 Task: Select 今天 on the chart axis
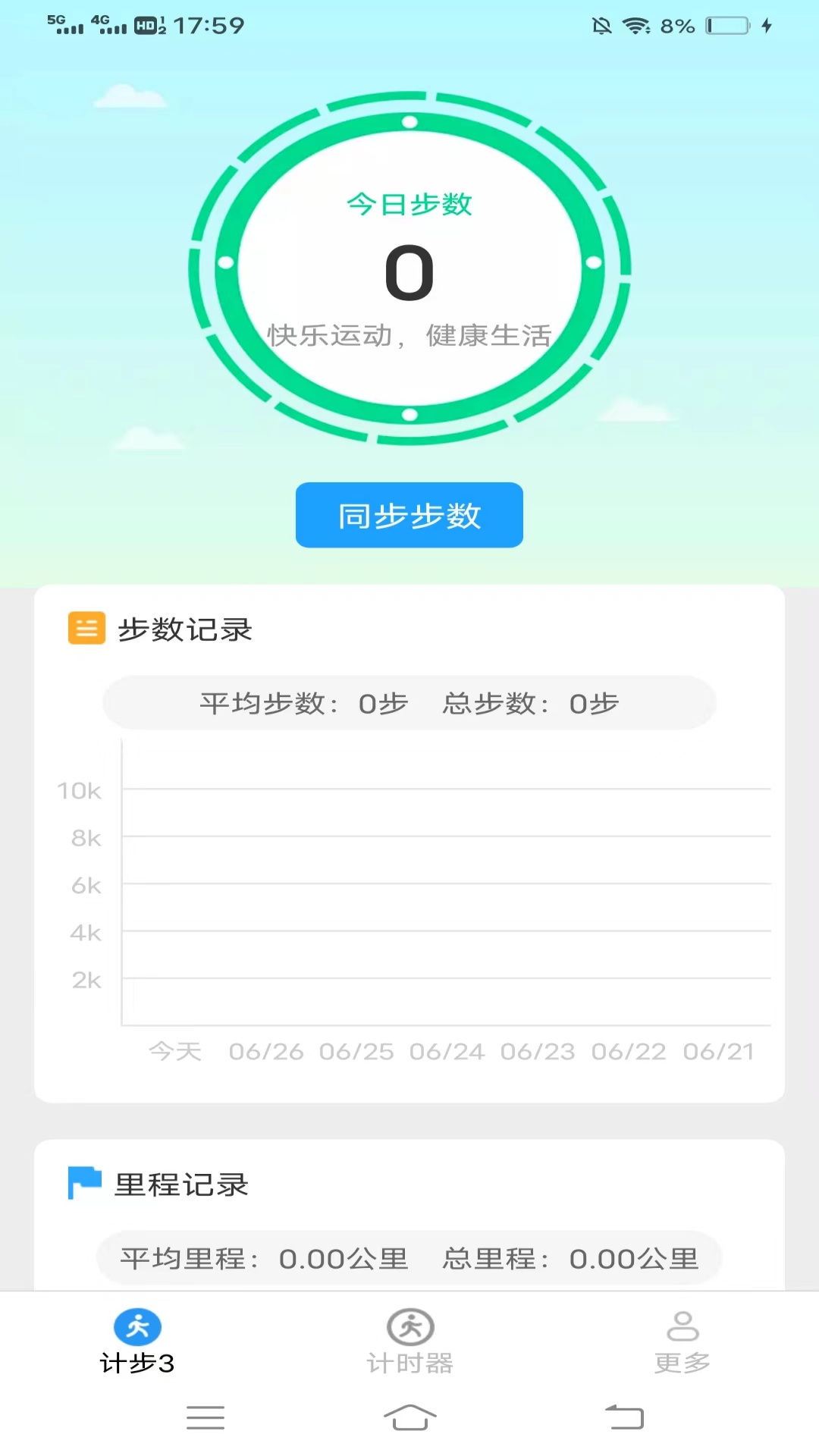tap(175, 1051)
